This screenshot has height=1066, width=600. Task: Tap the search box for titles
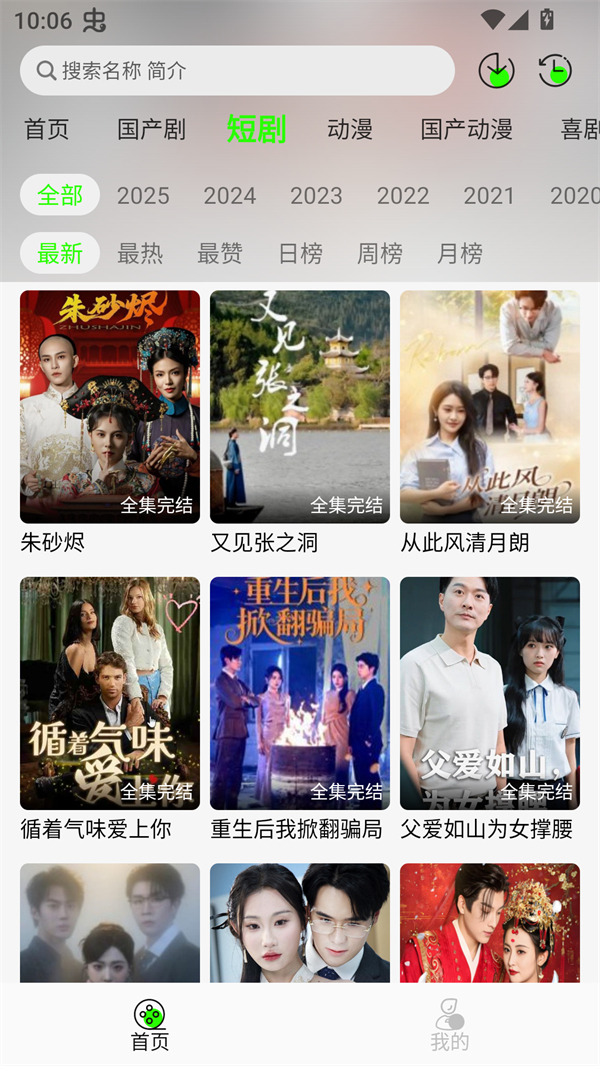pos(237,71)
